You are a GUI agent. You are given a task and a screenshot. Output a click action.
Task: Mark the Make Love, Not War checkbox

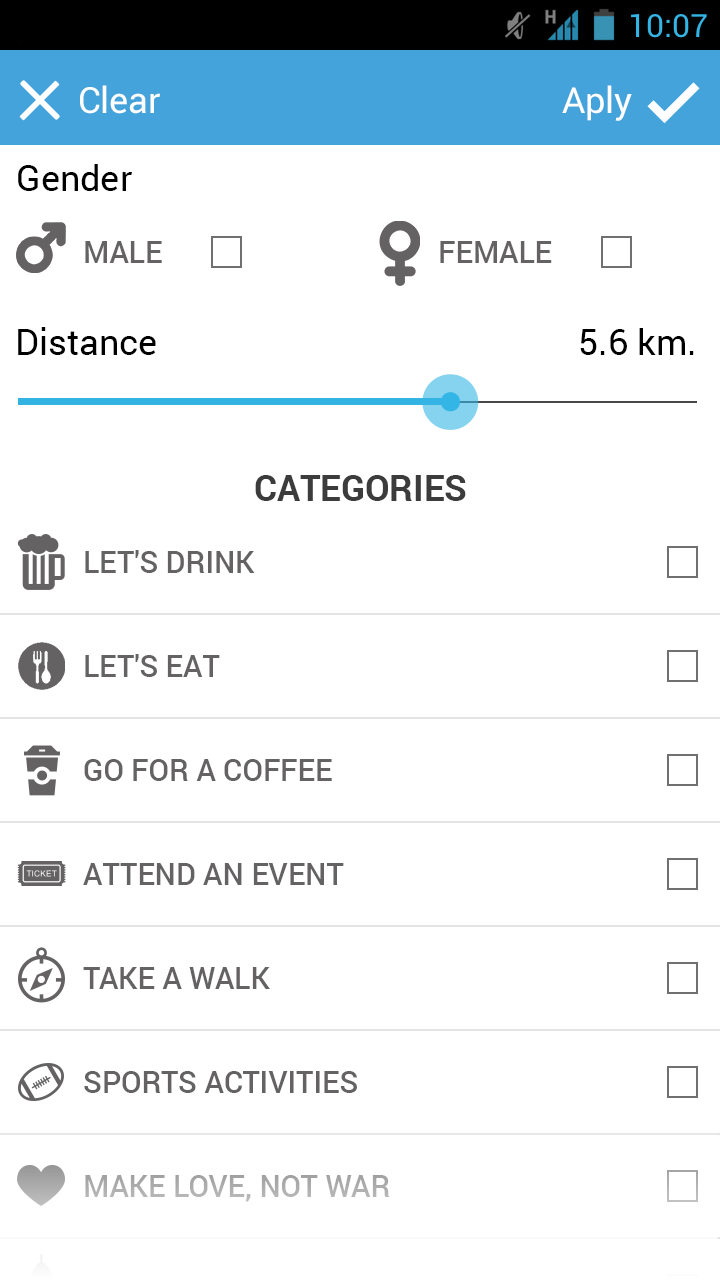click(x=682, y=1187)
